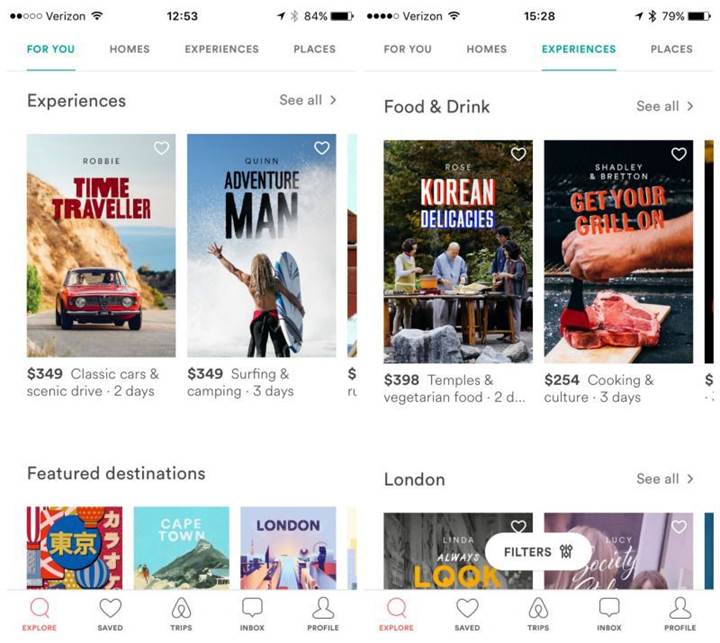Save the Time Traveller experience with heart
The height and width of the screenshot is (643, 720).
tap(161, 148)
